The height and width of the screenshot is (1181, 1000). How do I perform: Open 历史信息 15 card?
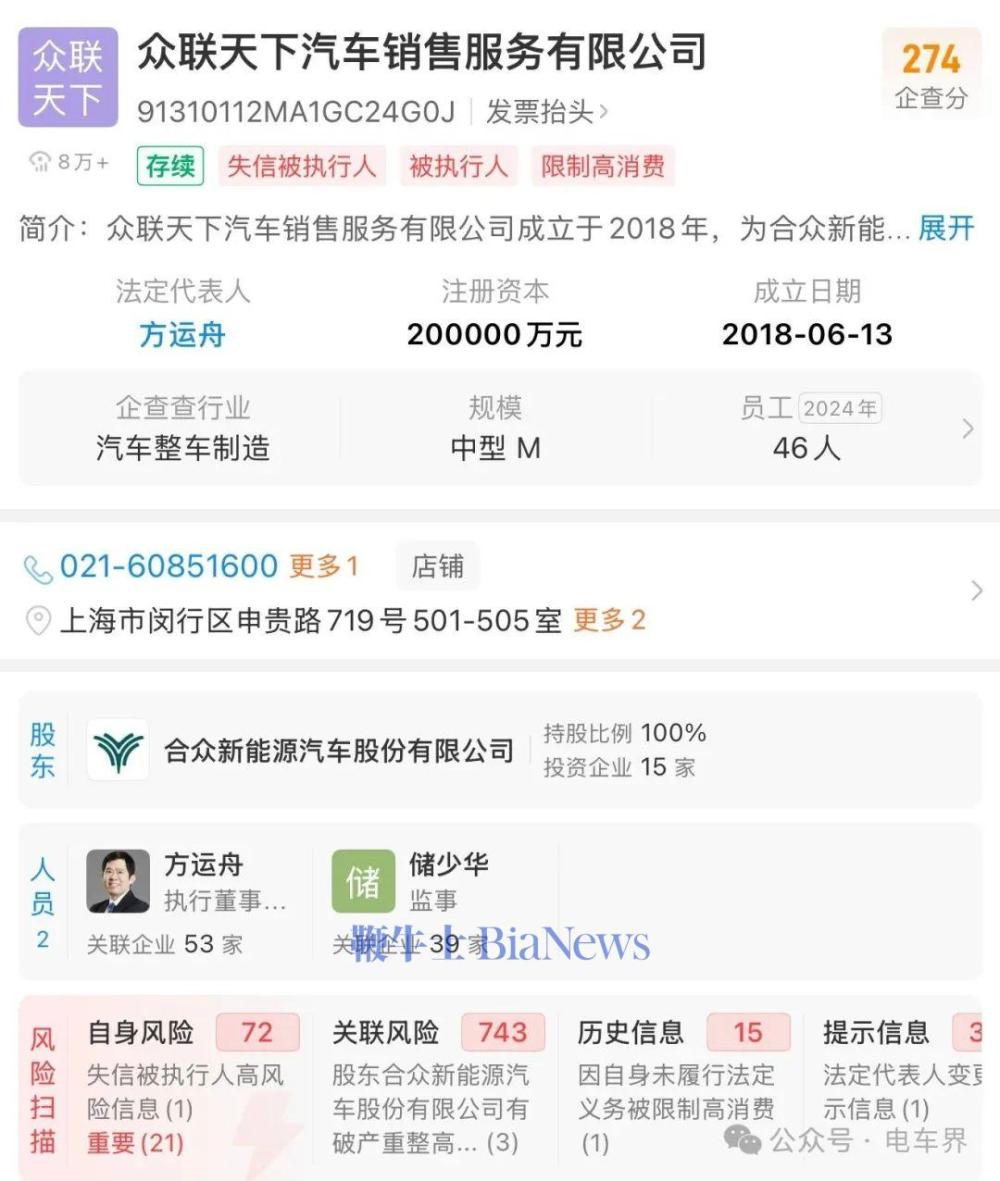pos(680,1085)
